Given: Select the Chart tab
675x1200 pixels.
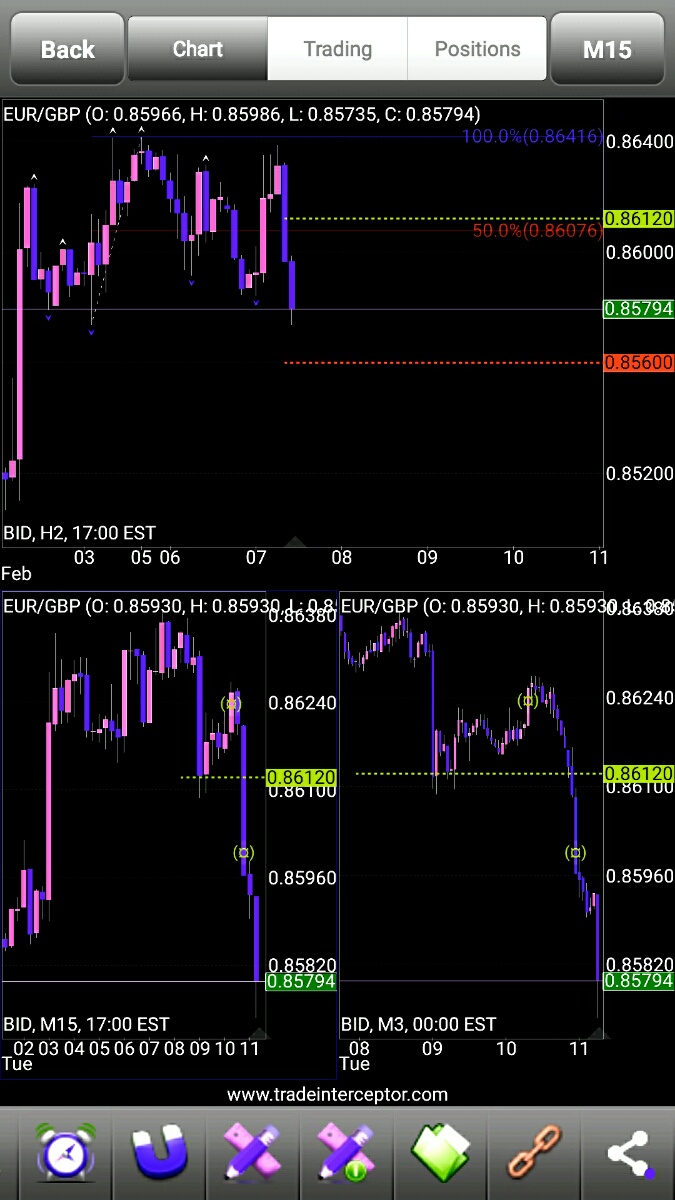Looking at the screenshot, I should coord(197,48).
